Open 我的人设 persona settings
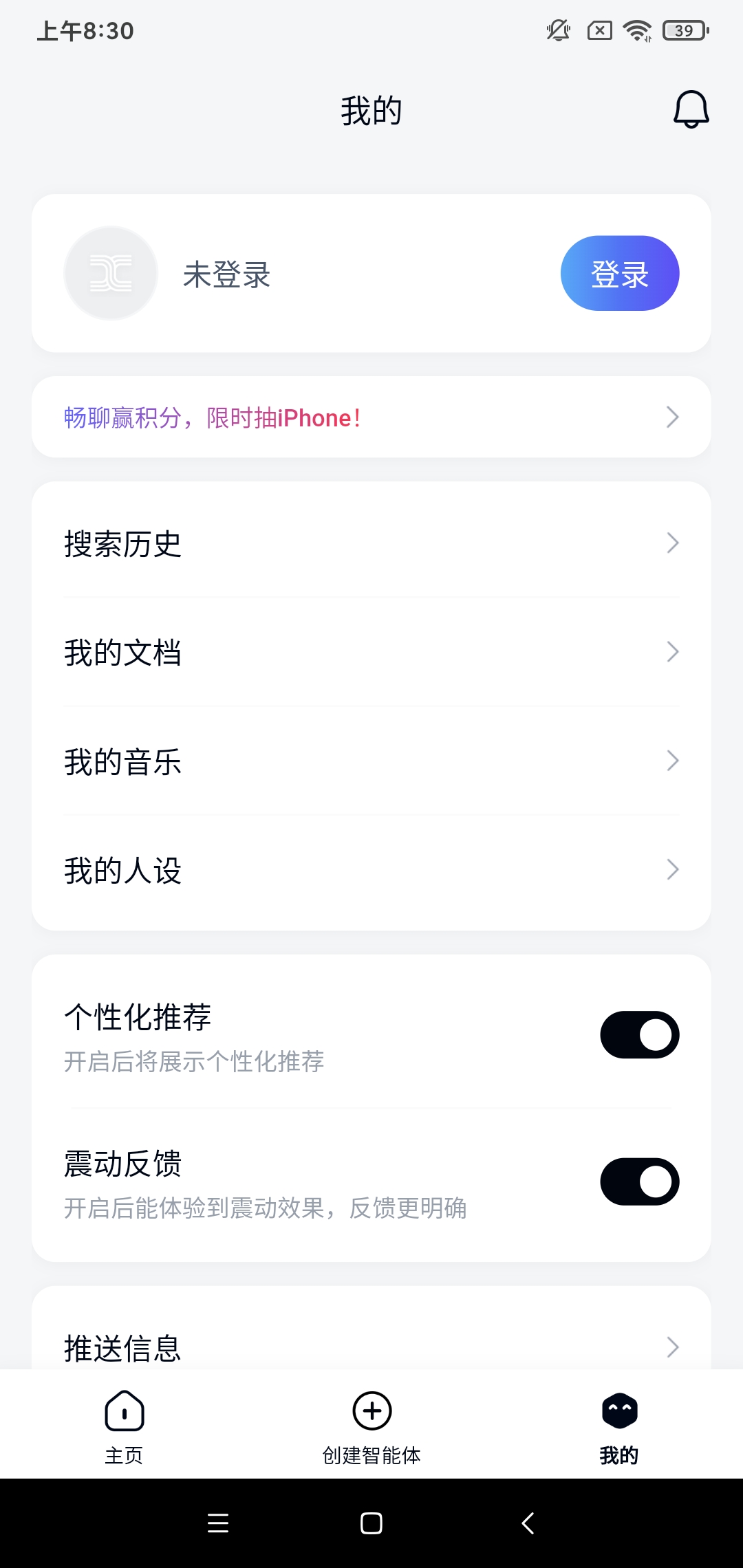The height and width of the screenshot is (1568, 743). pyautogui.click(x=371, y=870)
